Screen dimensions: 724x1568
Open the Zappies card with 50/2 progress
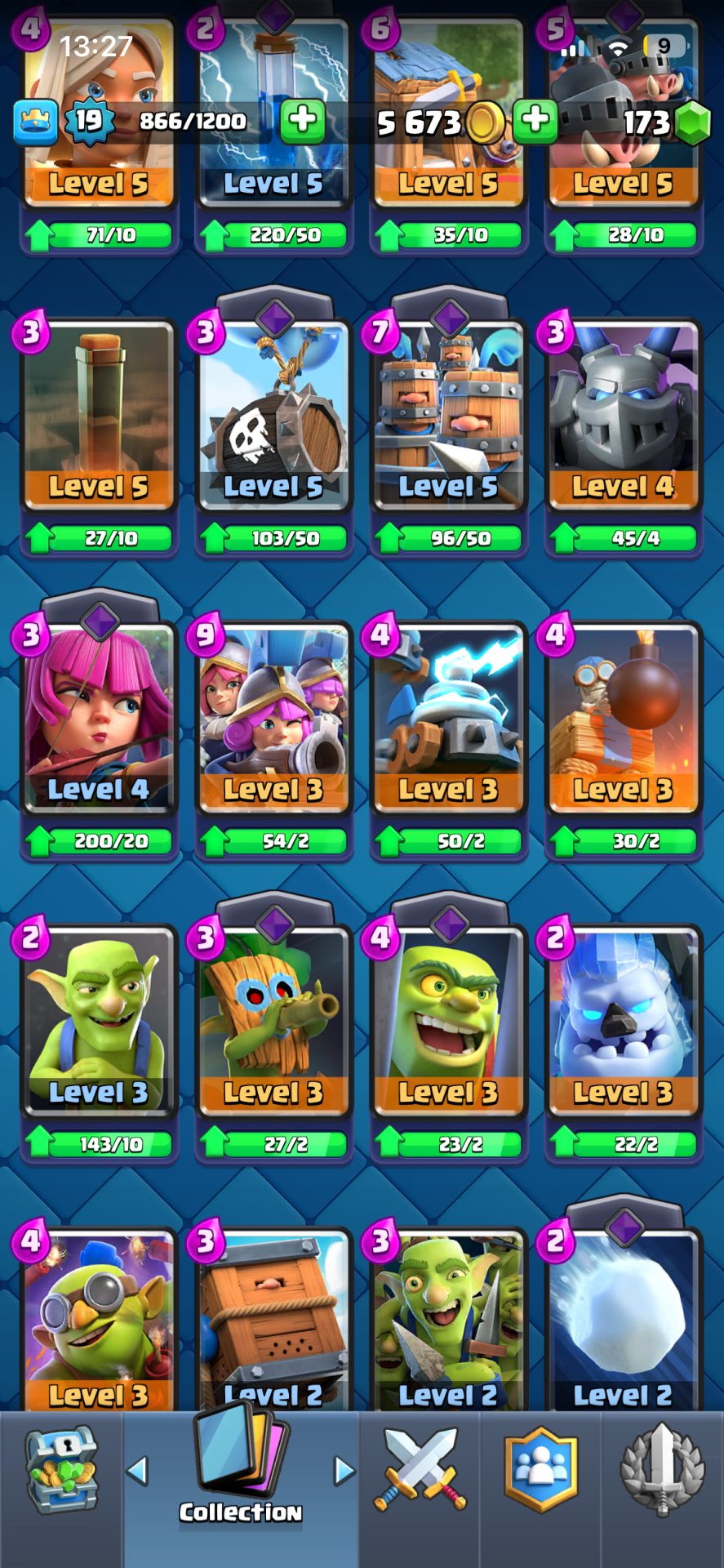tap(448, 719)
